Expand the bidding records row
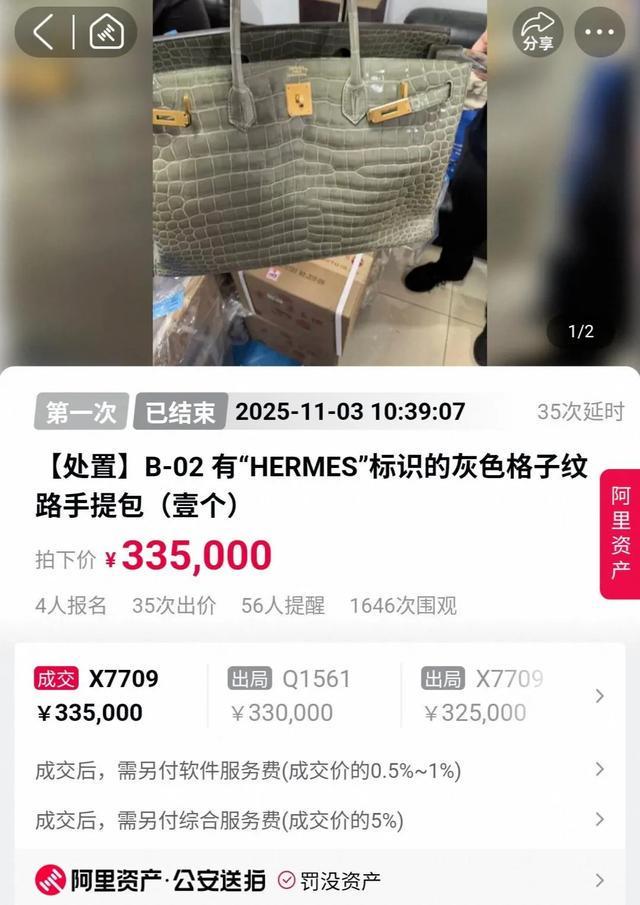The width and height of the screenshot is (640, 905). tap(599, 696)
